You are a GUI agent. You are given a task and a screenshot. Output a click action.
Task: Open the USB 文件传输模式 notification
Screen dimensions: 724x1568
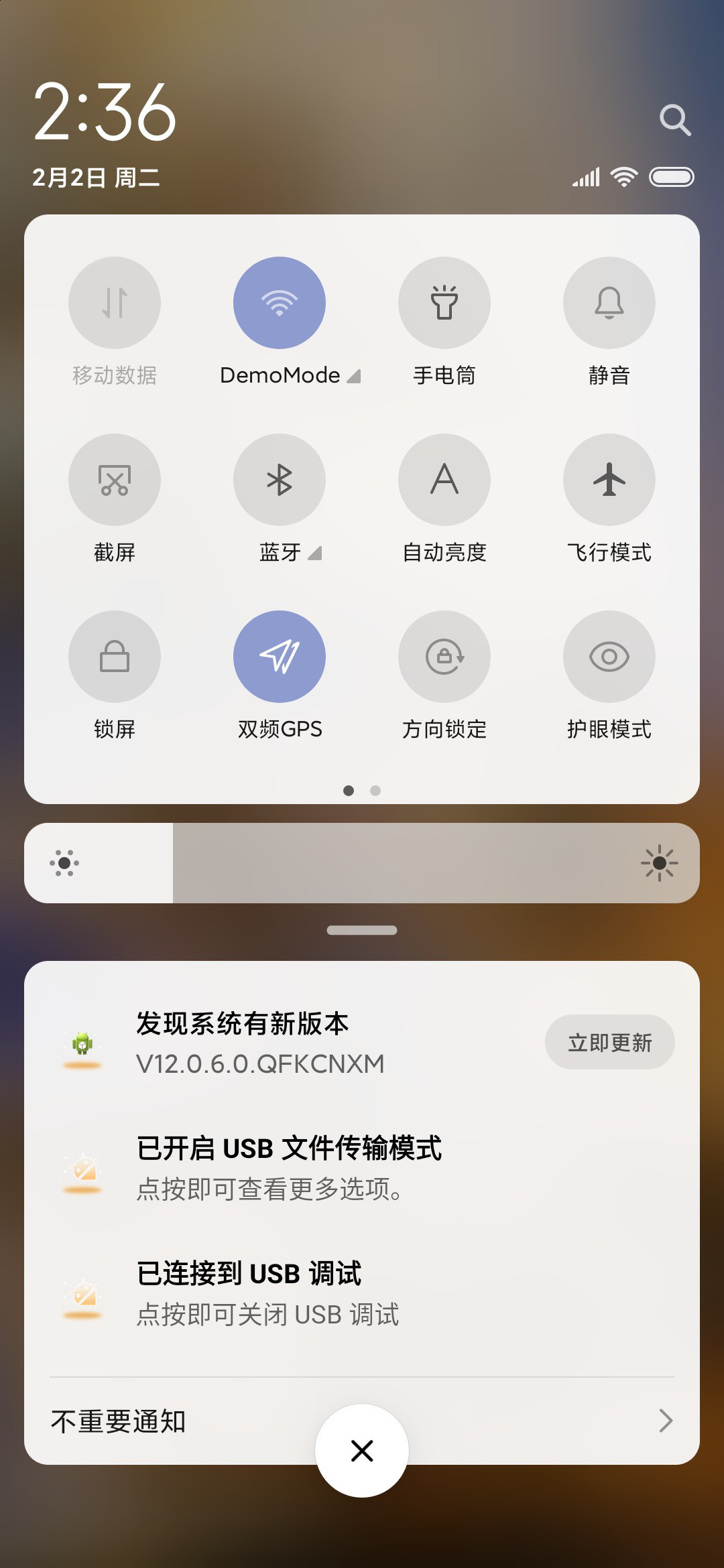pos(362,1168)
